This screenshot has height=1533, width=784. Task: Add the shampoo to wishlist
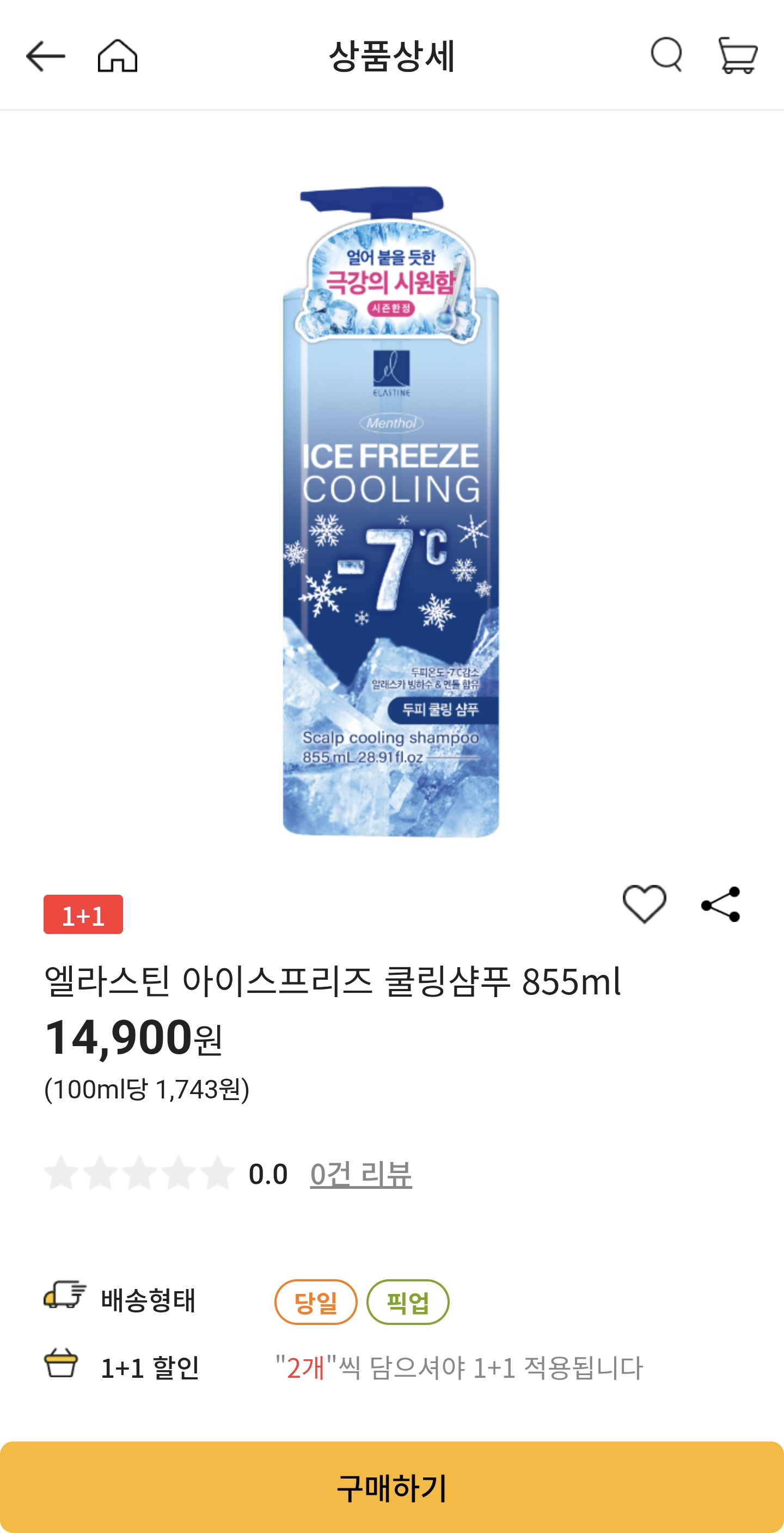644,904
